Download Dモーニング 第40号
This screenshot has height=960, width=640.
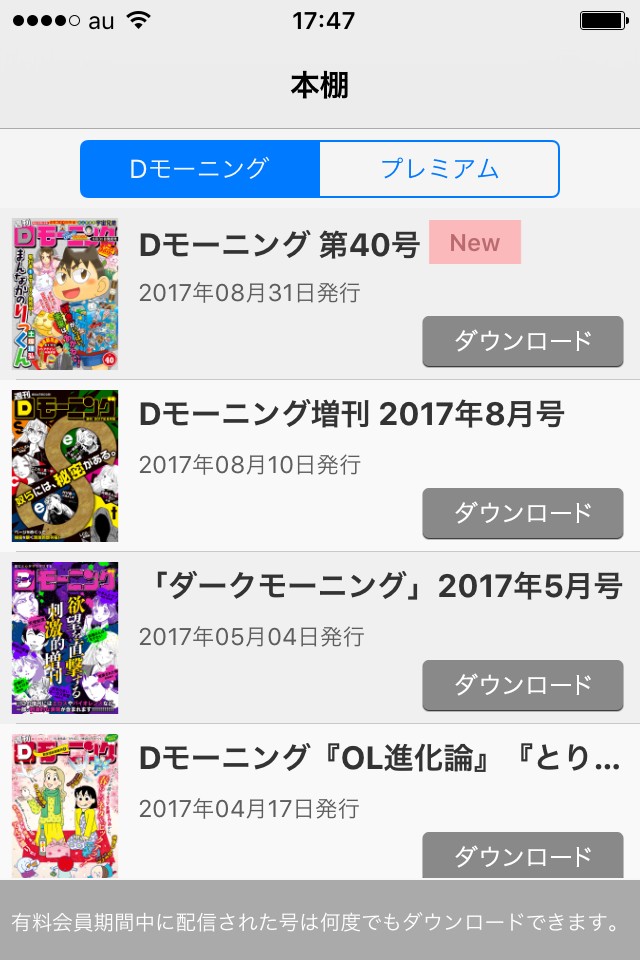tap(523, 341)
